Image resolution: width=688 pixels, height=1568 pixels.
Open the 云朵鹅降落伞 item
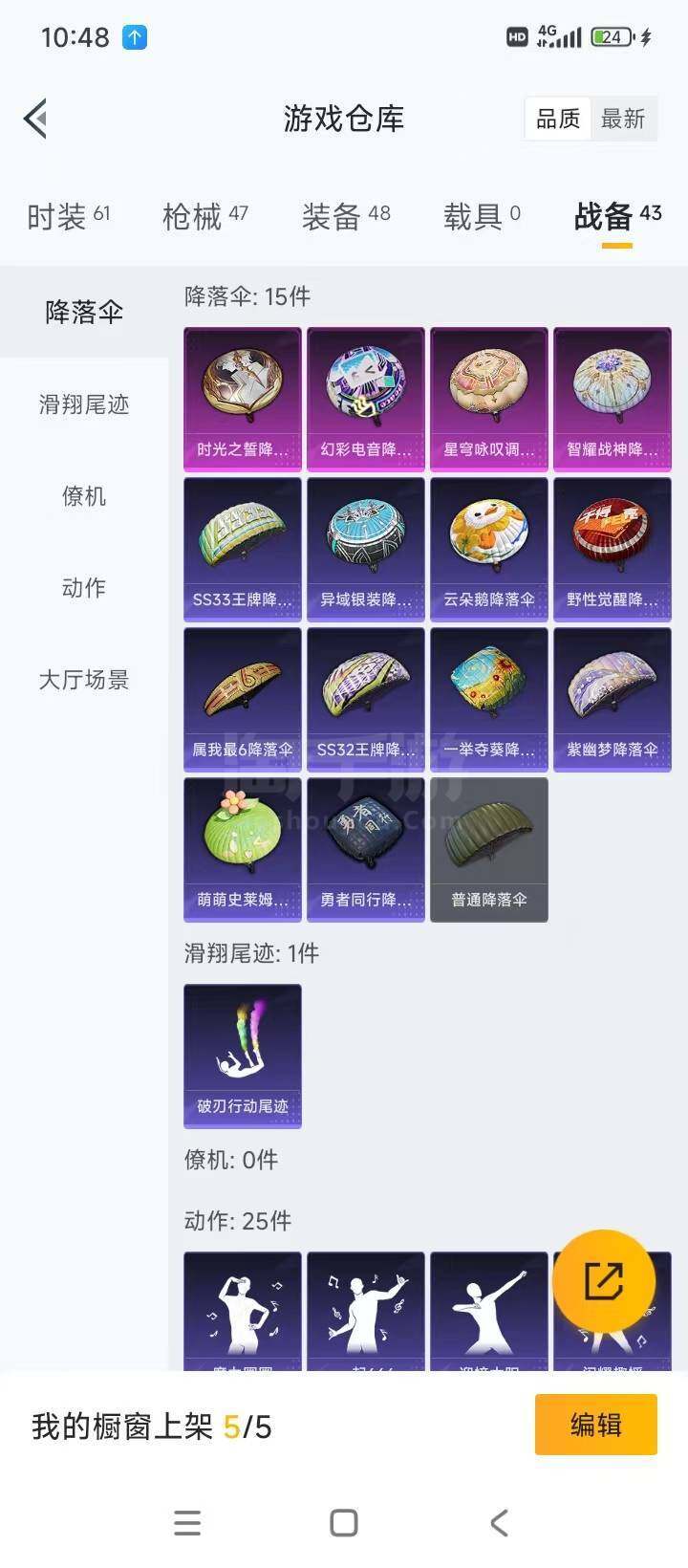coord(489,549)
